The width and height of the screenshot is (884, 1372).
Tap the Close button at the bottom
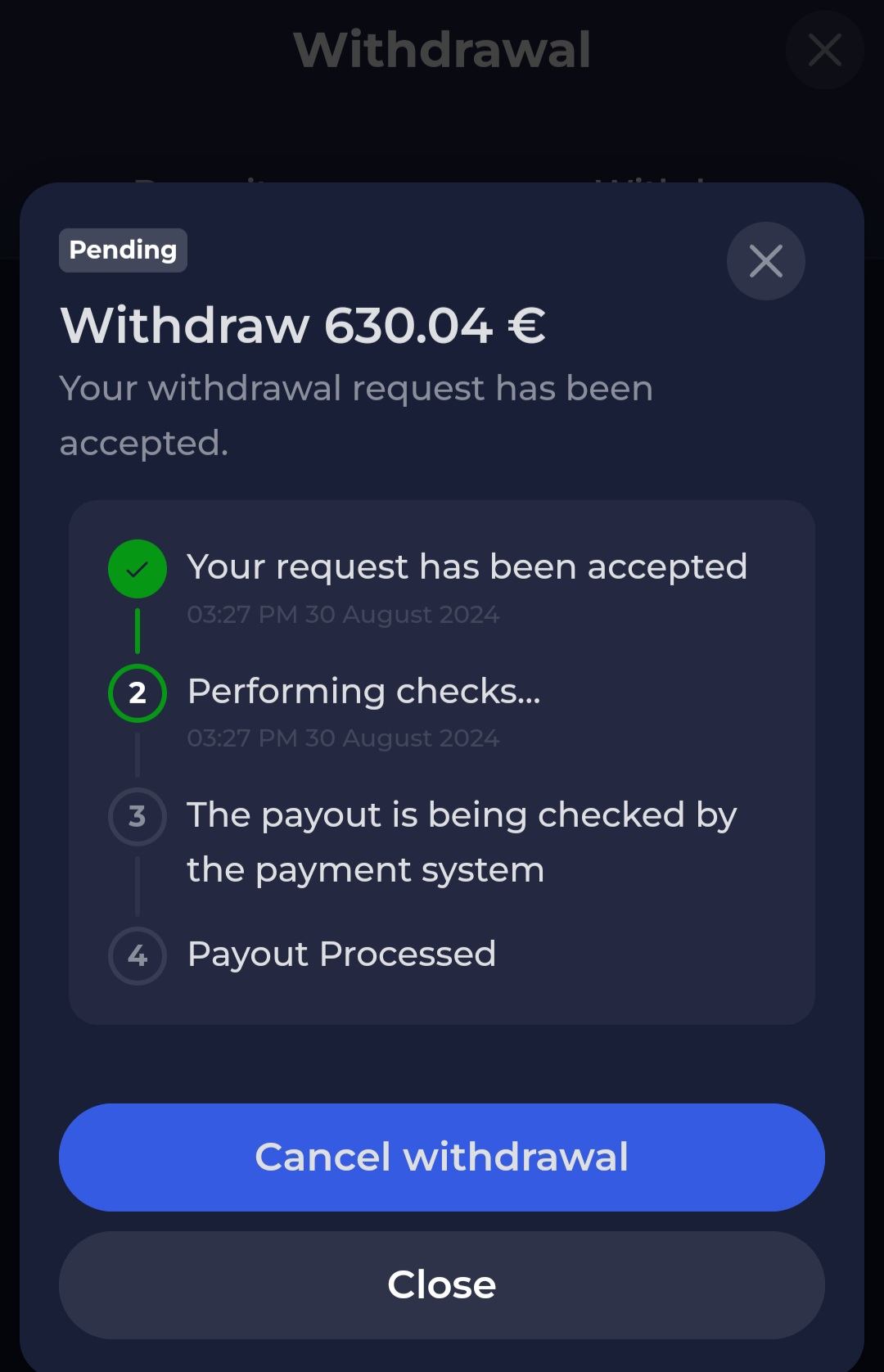click(441, 1284)
